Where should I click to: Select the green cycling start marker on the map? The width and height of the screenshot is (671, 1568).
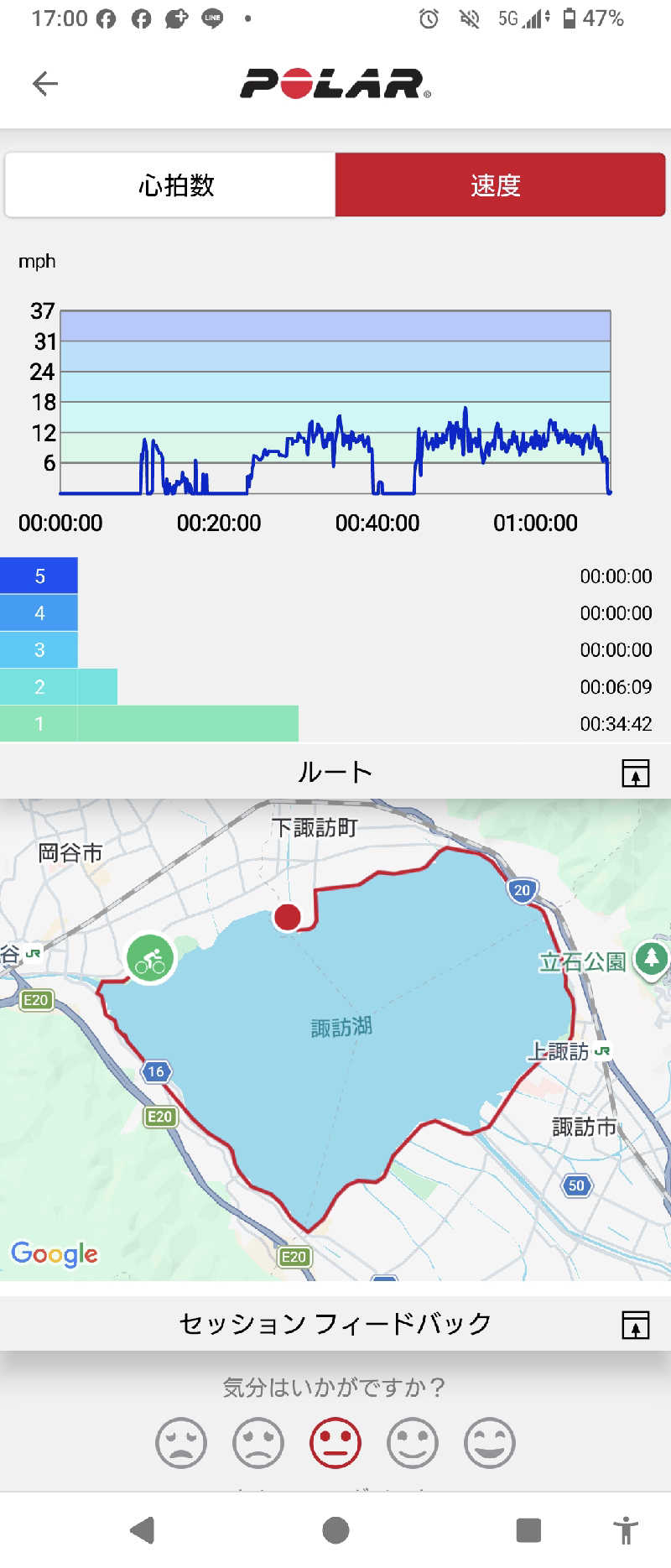148,958
